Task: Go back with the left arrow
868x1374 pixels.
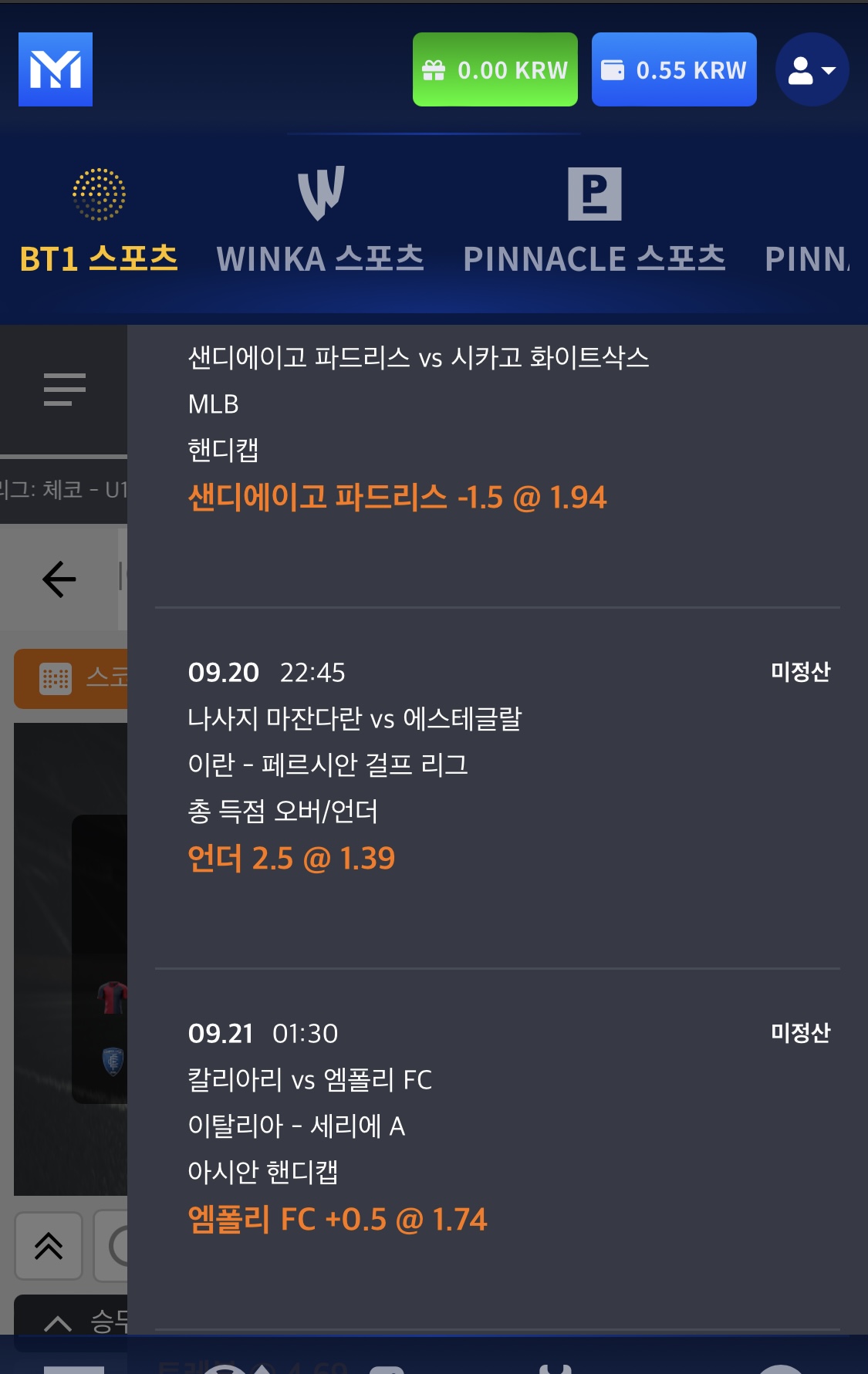Action: [59, 579]
